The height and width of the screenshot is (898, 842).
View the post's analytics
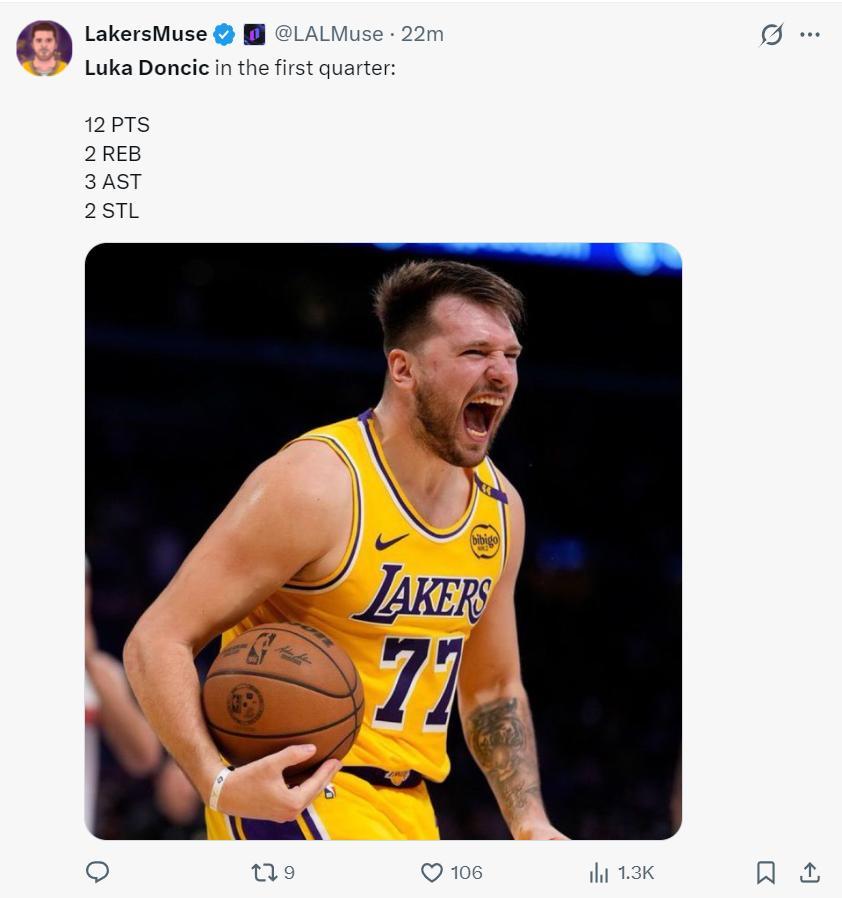tap(600, 872)
